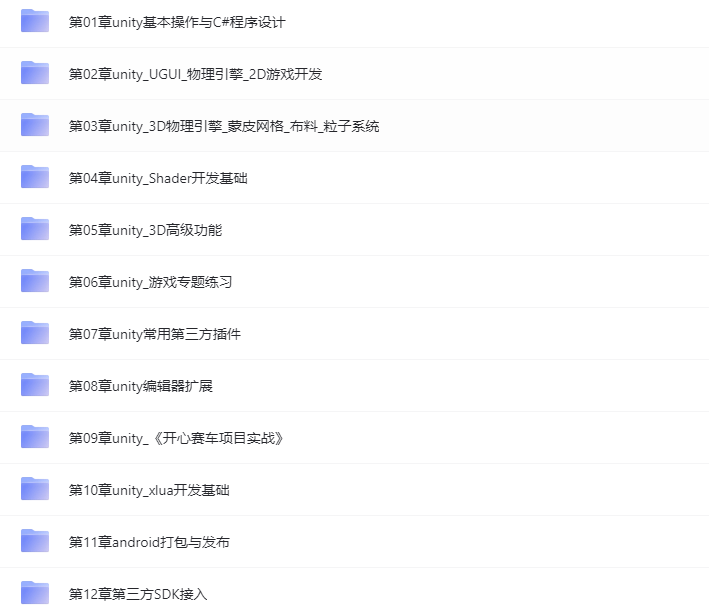This screenshot has height=607, width=709.
Task: Open folder 第03章unity_3D物理引擎_蒙皮网格_布料_粒子系统
Action: tap(223, 126)
